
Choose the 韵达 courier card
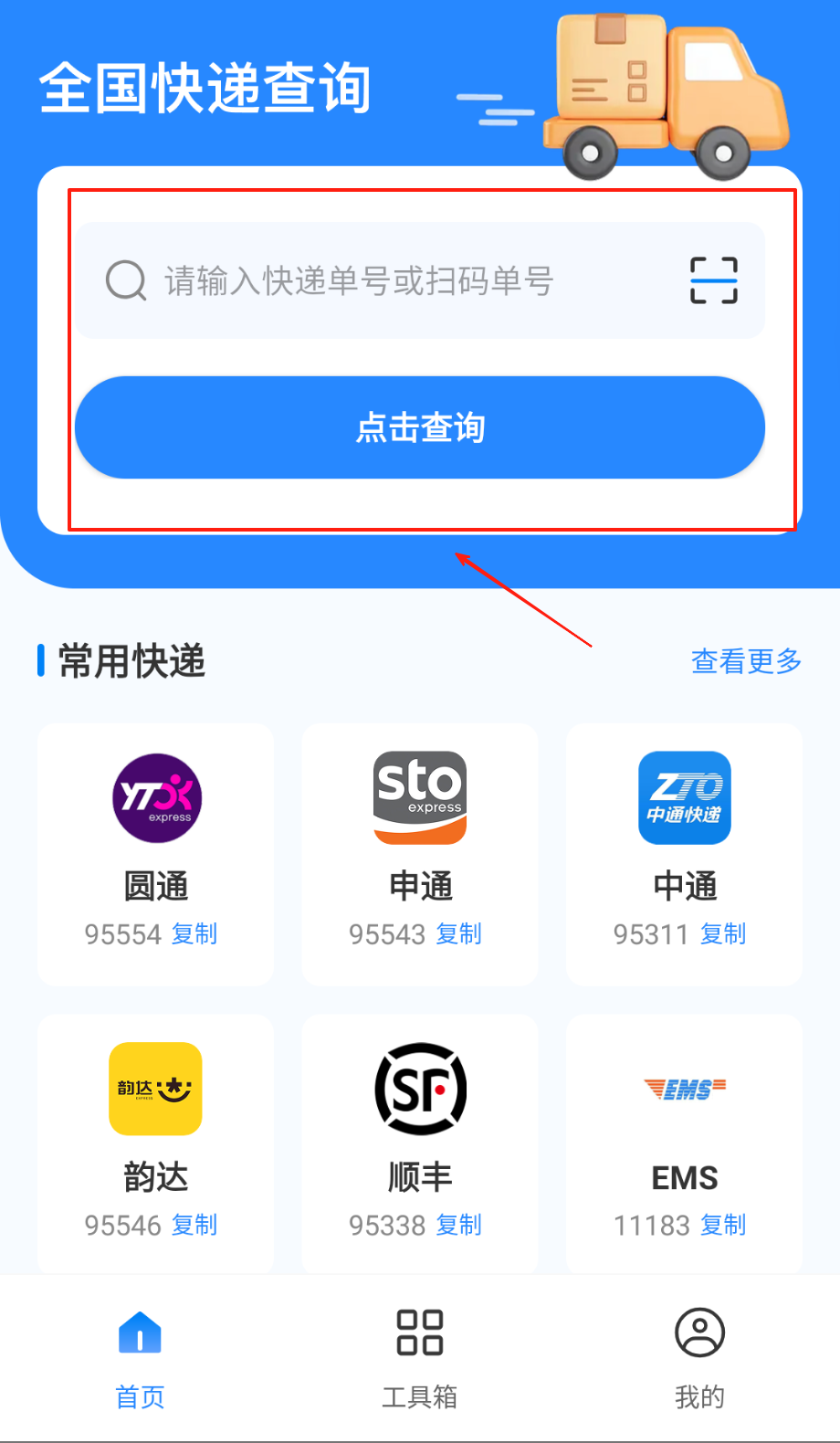pyautogui.click(x=156, y=1114)
